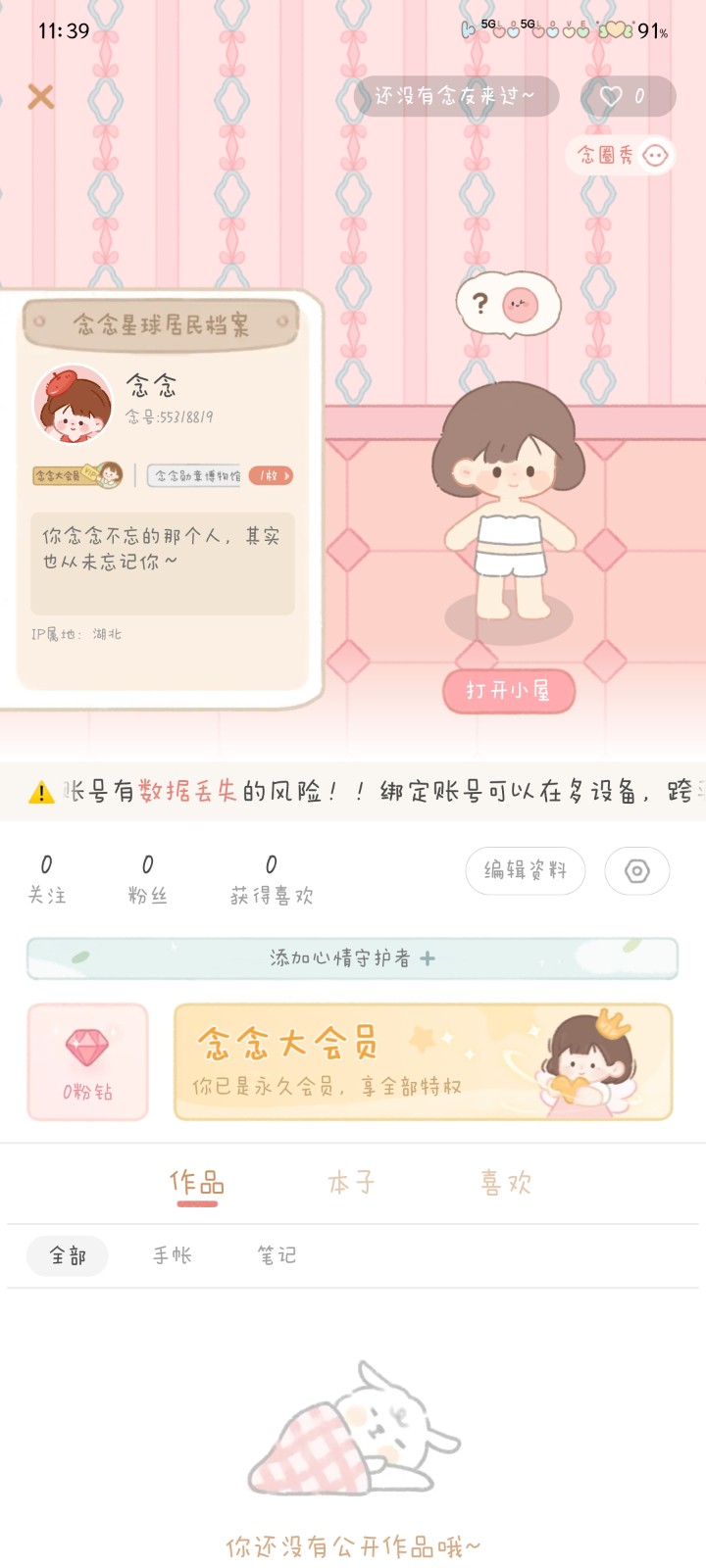
Task: Click the 编辑资料 button
Action: tap(525, 870)
